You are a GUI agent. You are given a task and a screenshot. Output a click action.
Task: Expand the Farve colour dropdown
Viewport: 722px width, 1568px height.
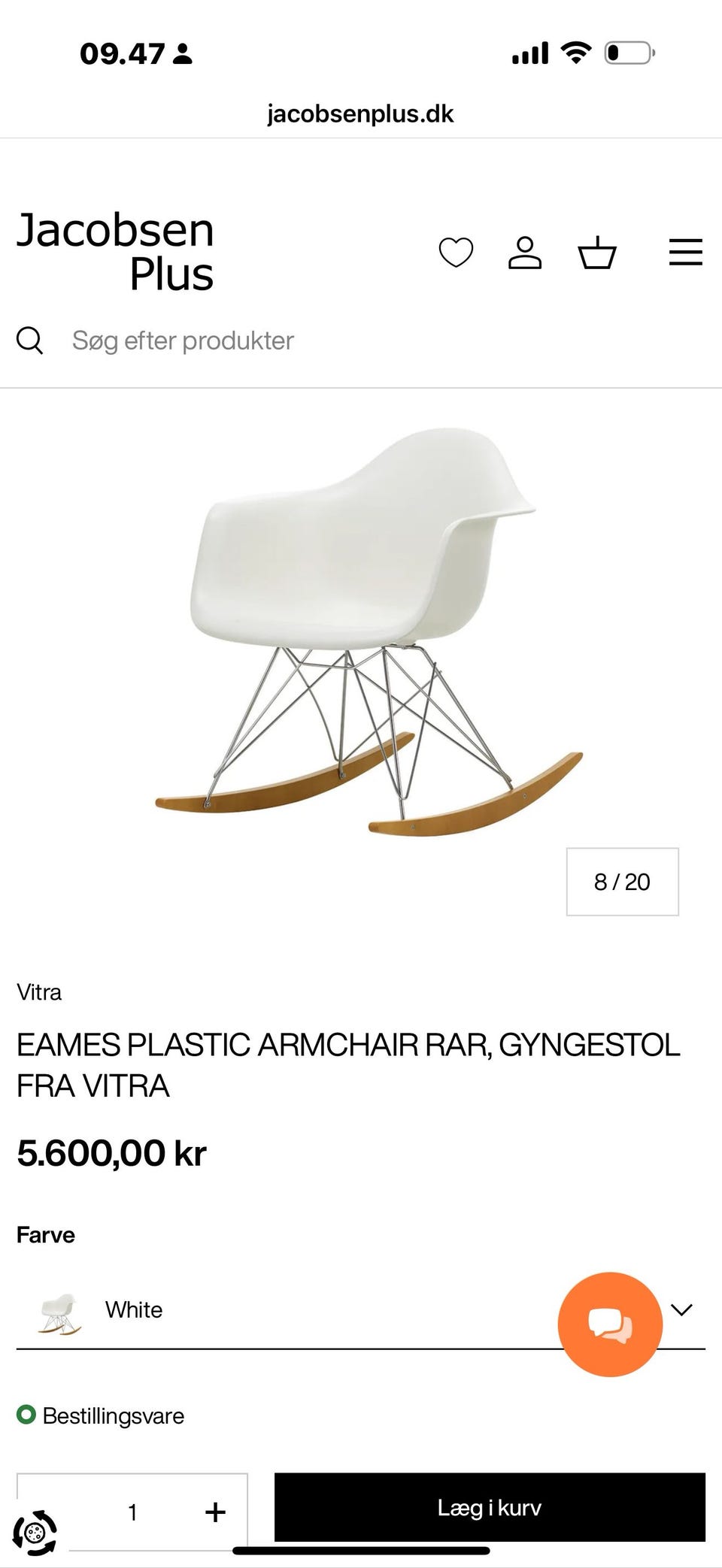pos(361,1309)
